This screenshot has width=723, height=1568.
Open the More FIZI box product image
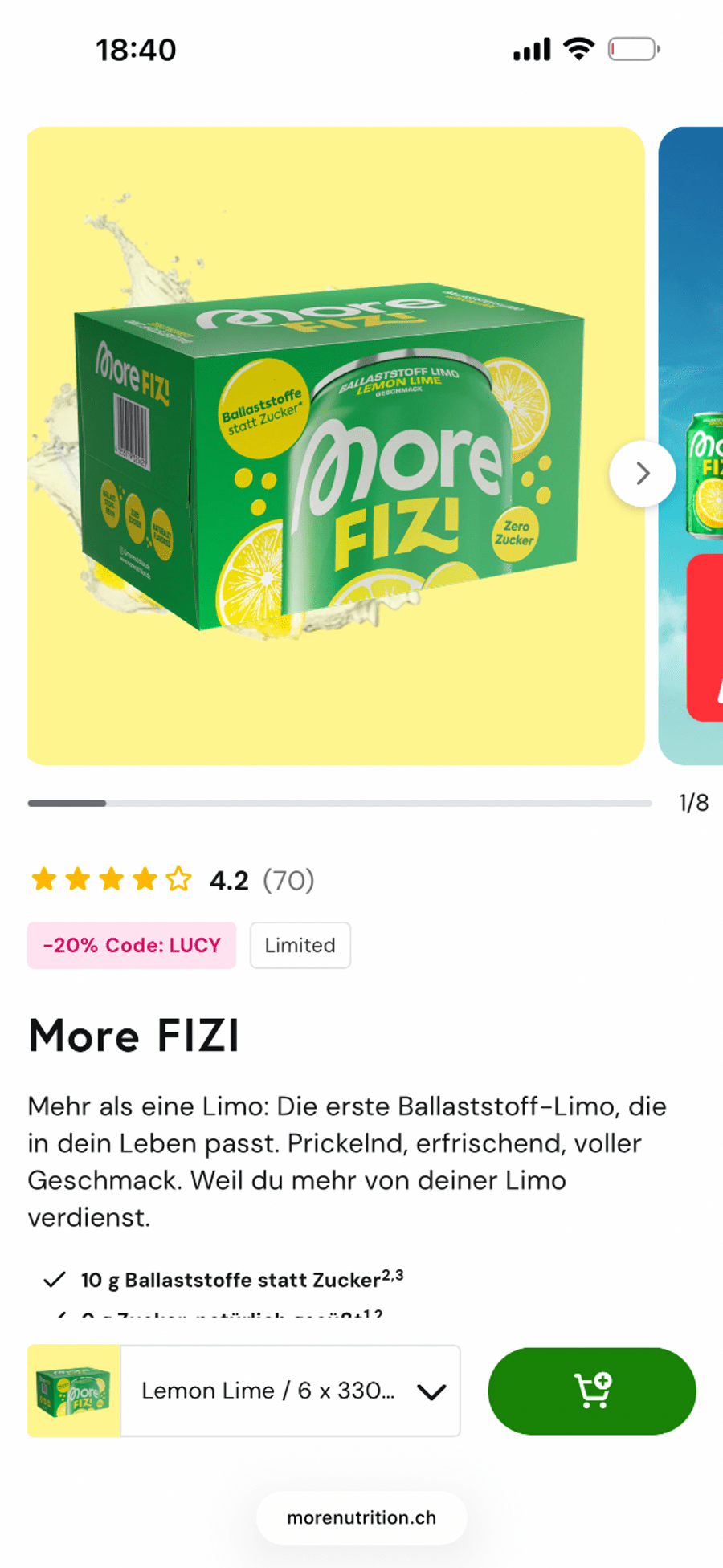coord(336,446)
